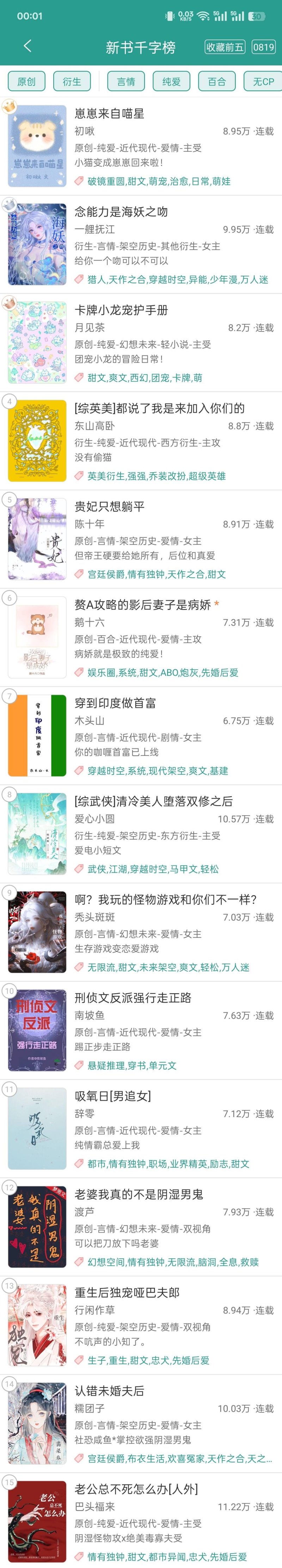The width and height of the screenshot is (282, 1568).
Task: Choose the 无CP filter chip
Action: 263,81
